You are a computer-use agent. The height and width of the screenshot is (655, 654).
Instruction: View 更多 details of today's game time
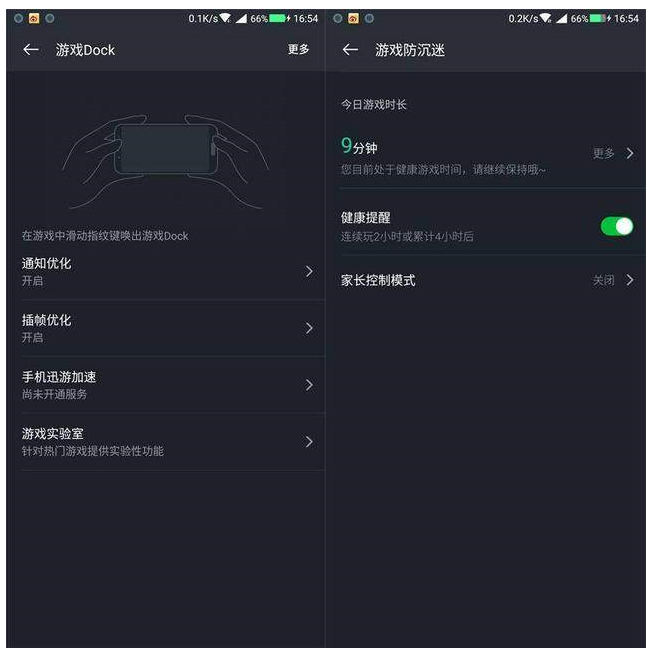[x=613, y=153]
